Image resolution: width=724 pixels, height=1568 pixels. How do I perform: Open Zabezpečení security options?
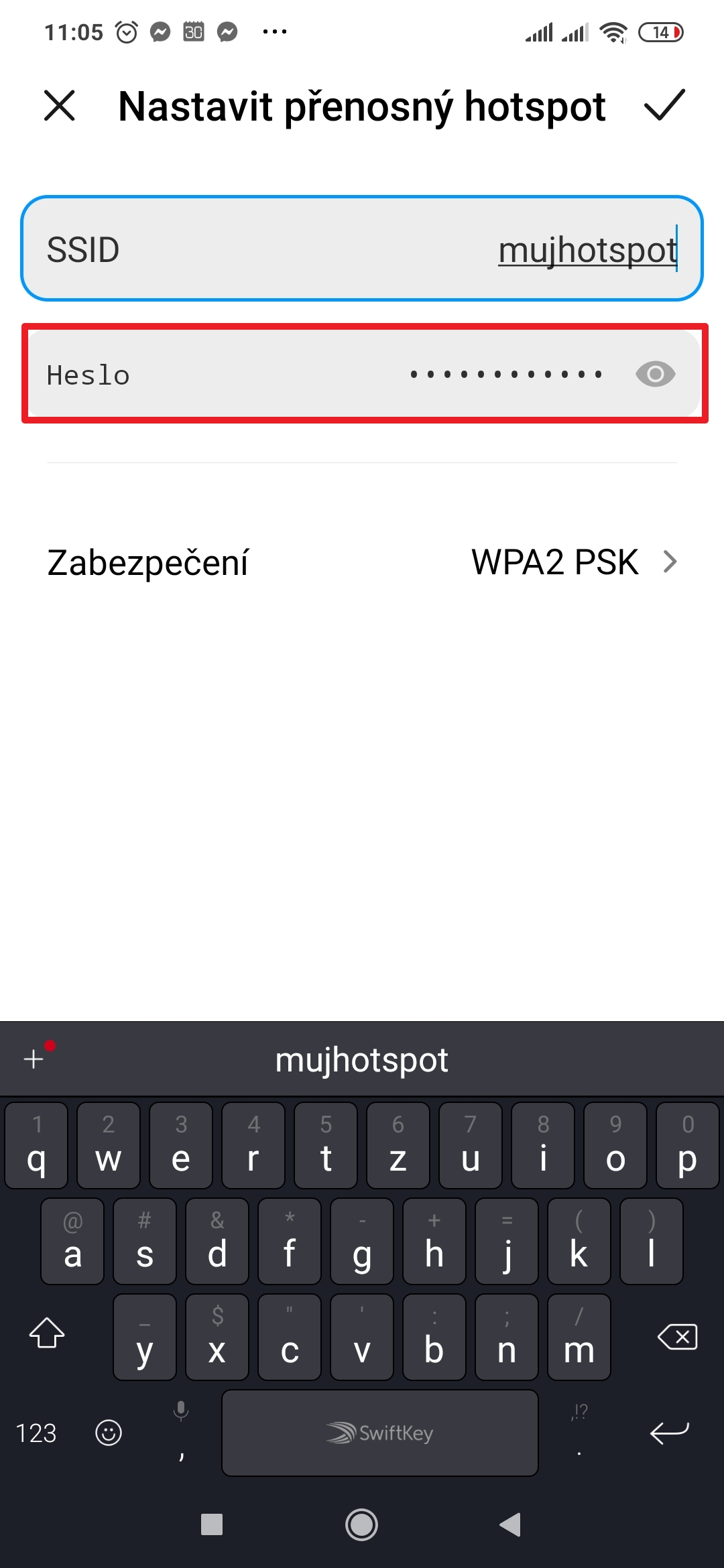(x=362, y=562)
